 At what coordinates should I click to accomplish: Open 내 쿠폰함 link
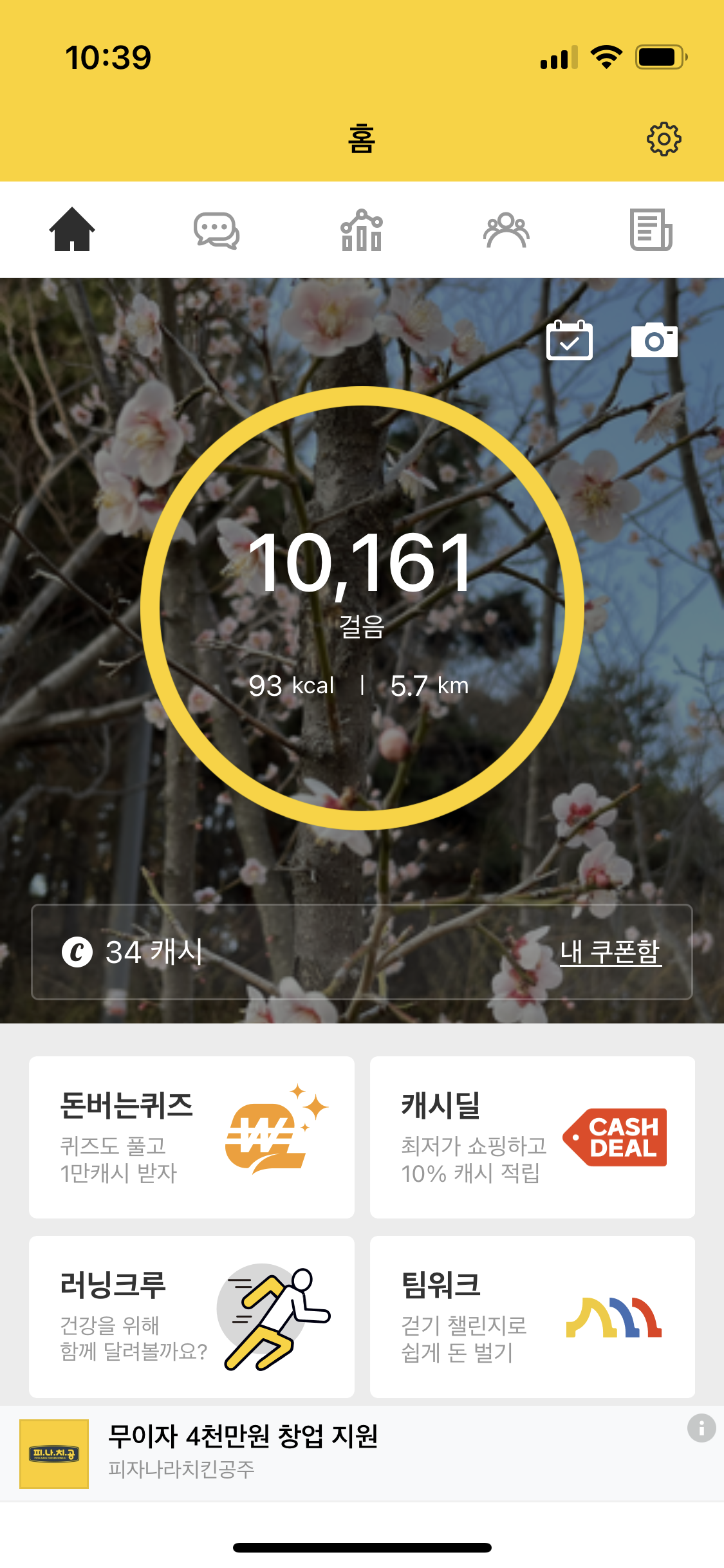tap(610, 951)
